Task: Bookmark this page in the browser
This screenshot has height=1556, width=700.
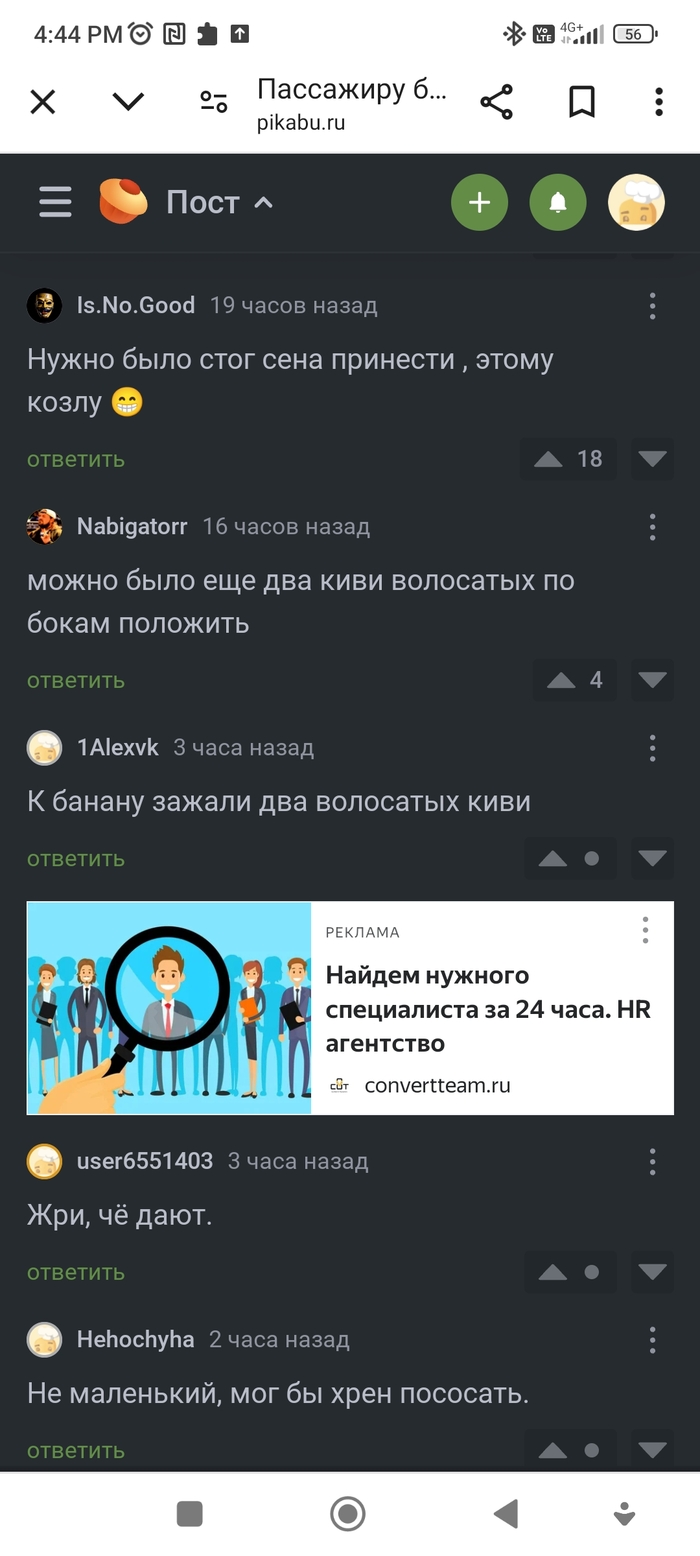Action: 581,101
